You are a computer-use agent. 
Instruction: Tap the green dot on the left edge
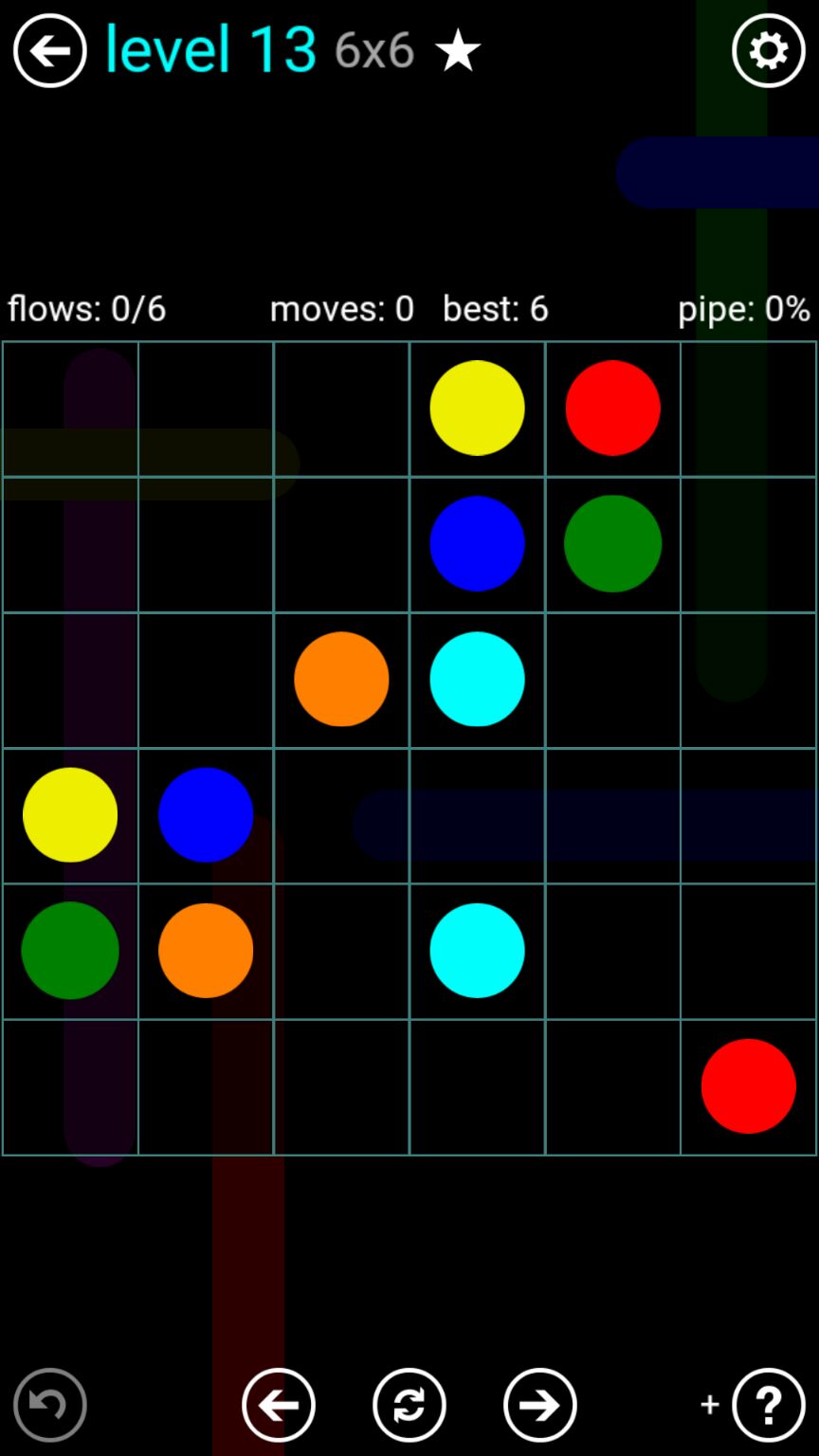pos(70,950)
